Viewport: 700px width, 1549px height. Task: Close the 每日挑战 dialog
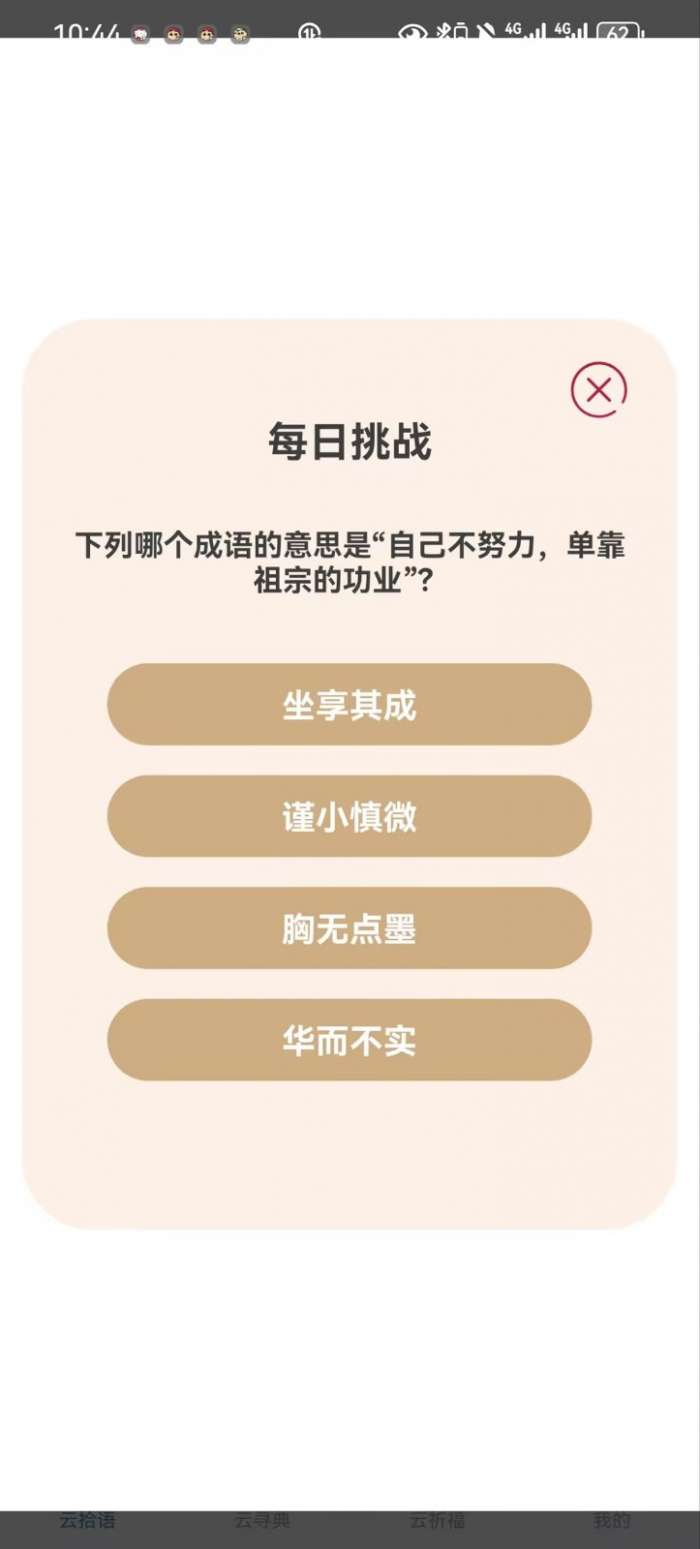[x=598, y=390]
